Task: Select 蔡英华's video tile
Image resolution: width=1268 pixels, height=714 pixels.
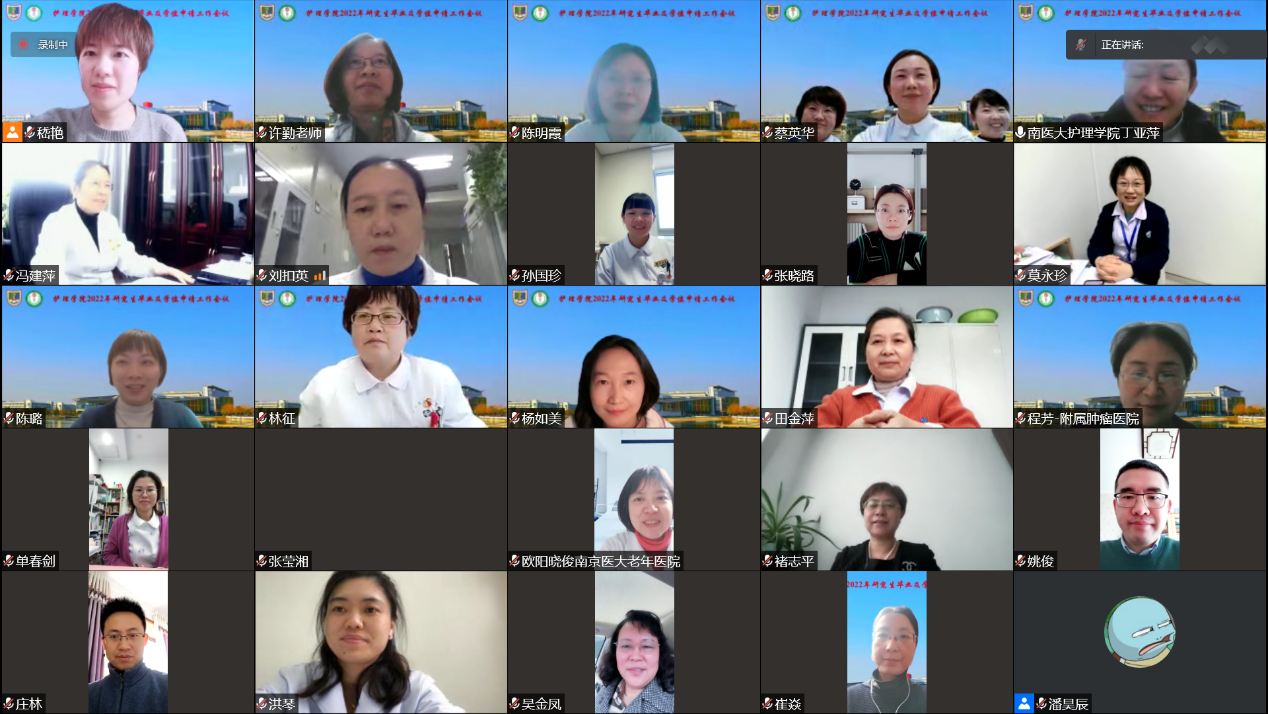Action: (886, 72)
